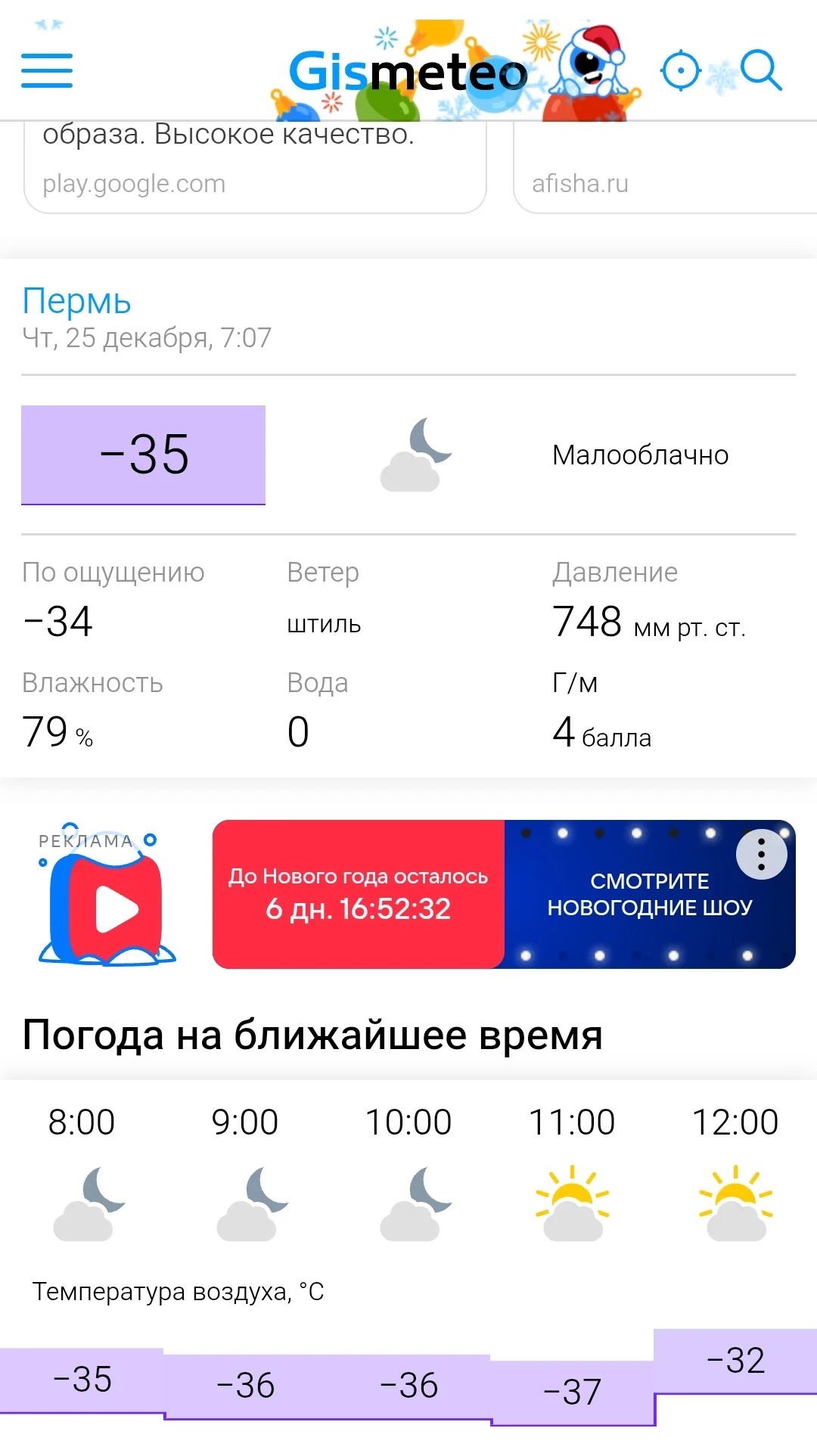The image size is (817, 1456).
Task: Select the Погода на ближайшее время heading
Action: [312, 1036]
